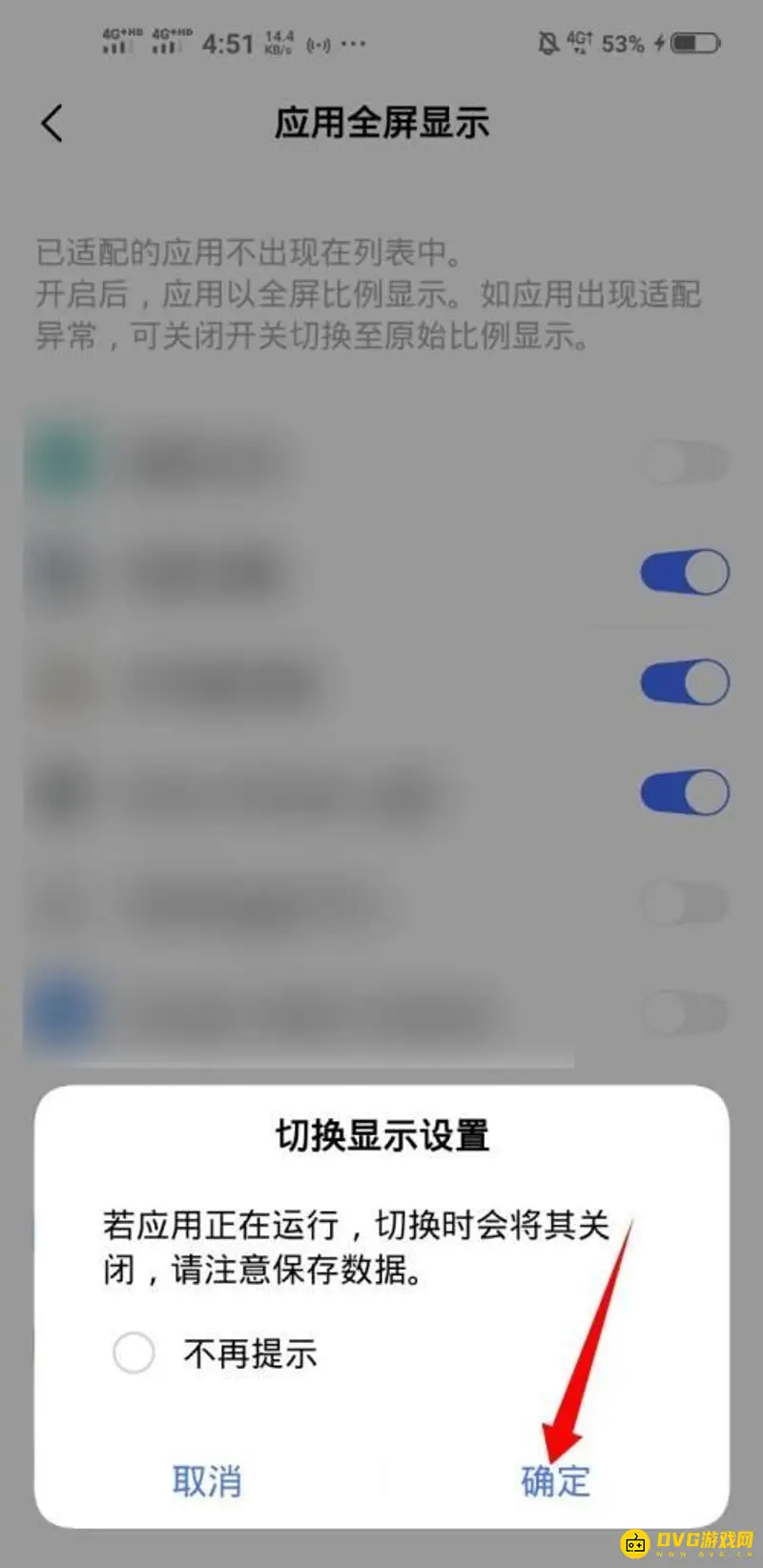The image size is (763, 1568).
Task: Disable the third blue toggle switch
Action: [x=684, y=793]
